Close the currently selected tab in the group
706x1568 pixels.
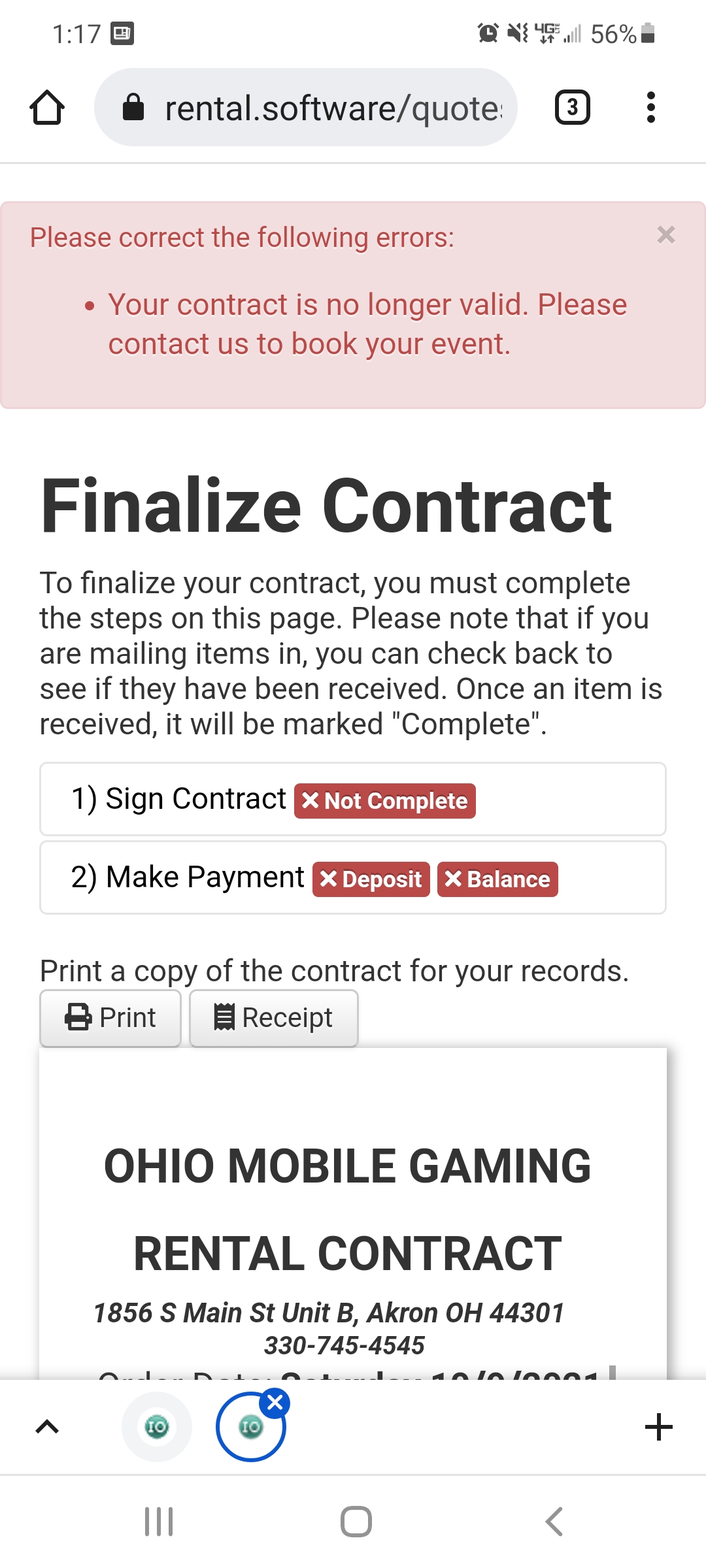pyautogui.click(x=275, y=1402)
